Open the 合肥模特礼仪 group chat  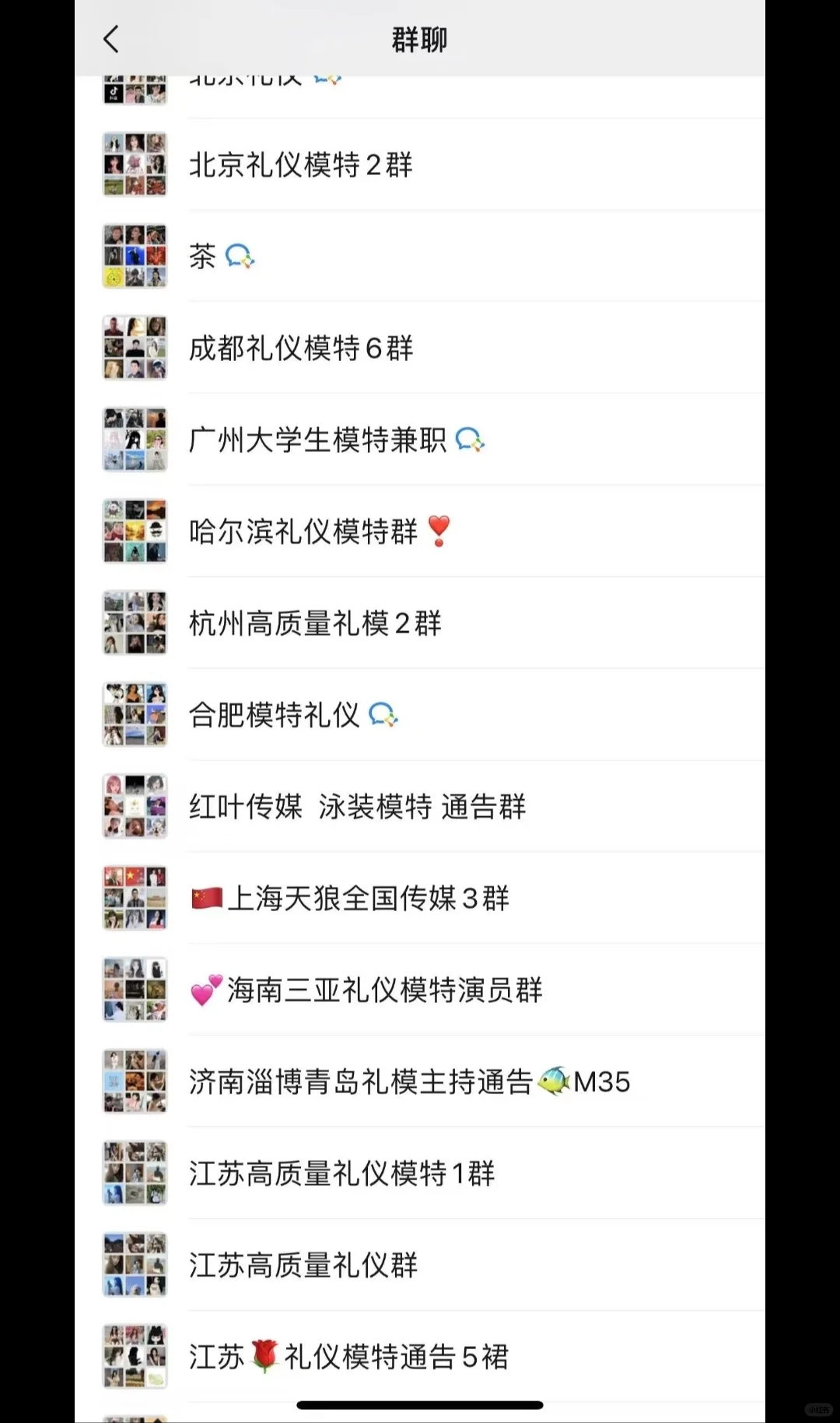point(275,715)
